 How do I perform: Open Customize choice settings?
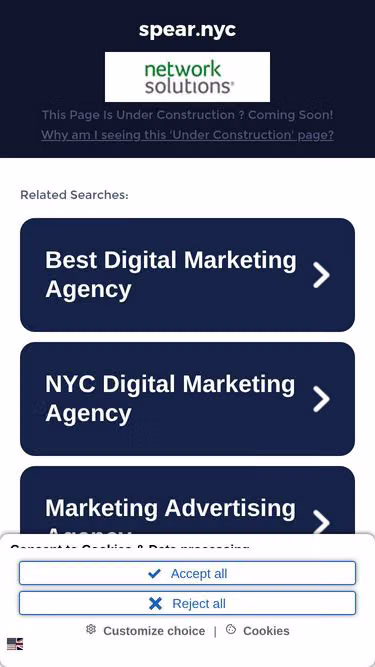(145, 631)
